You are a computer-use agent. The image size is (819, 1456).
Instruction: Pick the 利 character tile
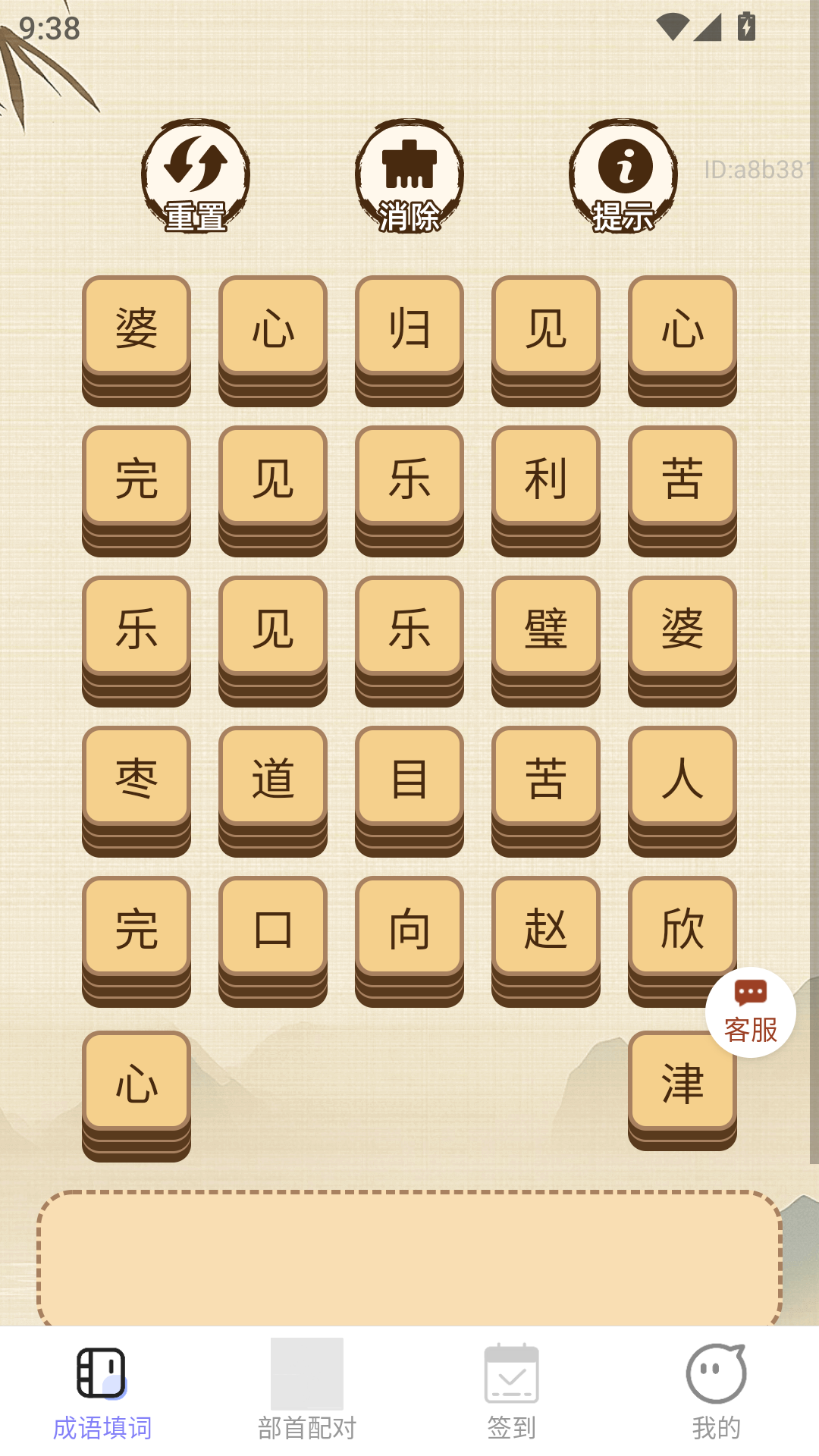[x=546, y=478]
